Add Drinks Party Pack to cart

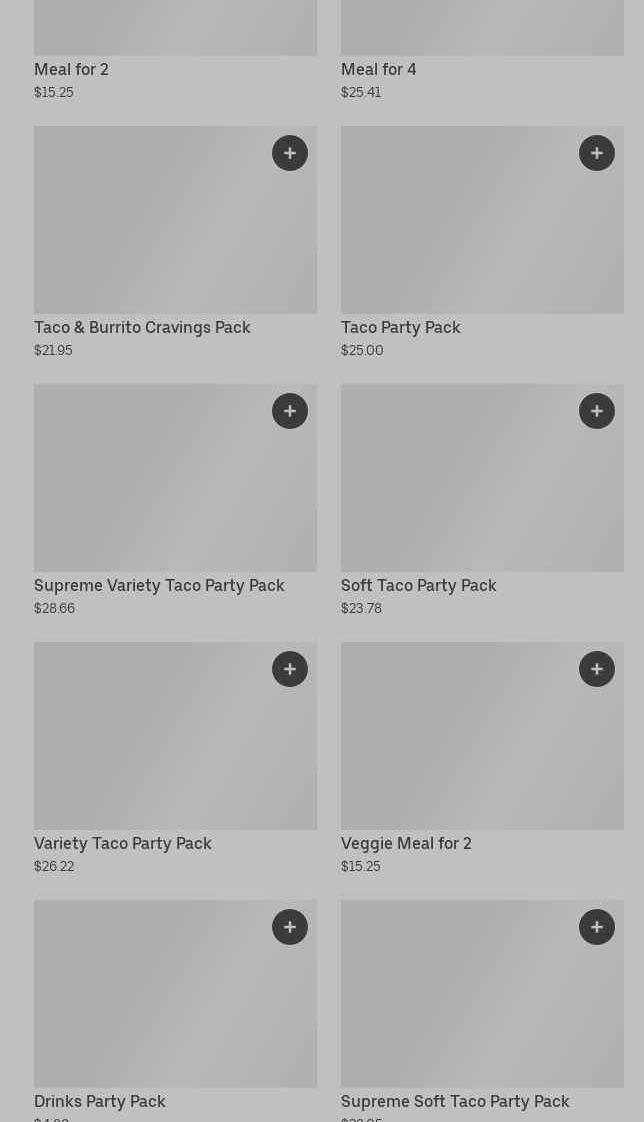tap(290, 927)
